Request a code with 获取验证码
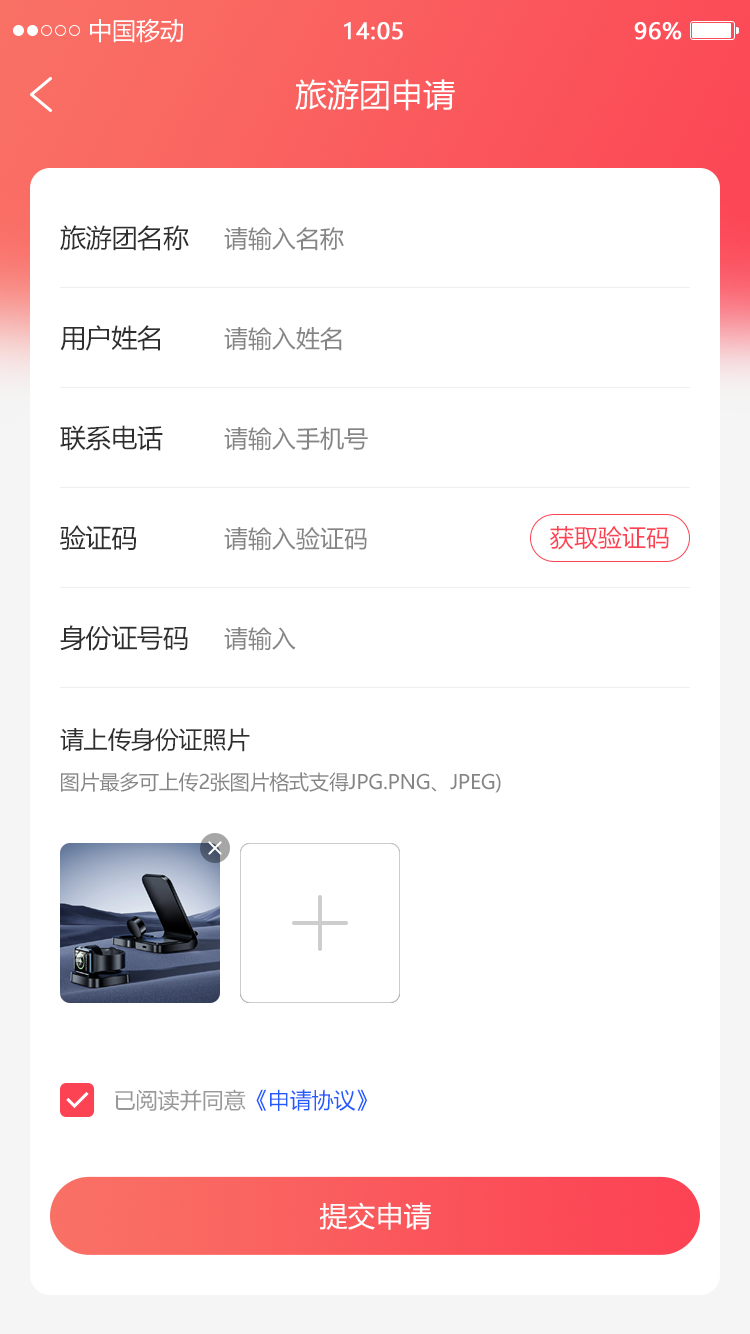Image resolution: width=750 pixels, height=1334 pixels. (x=609, y=538)
